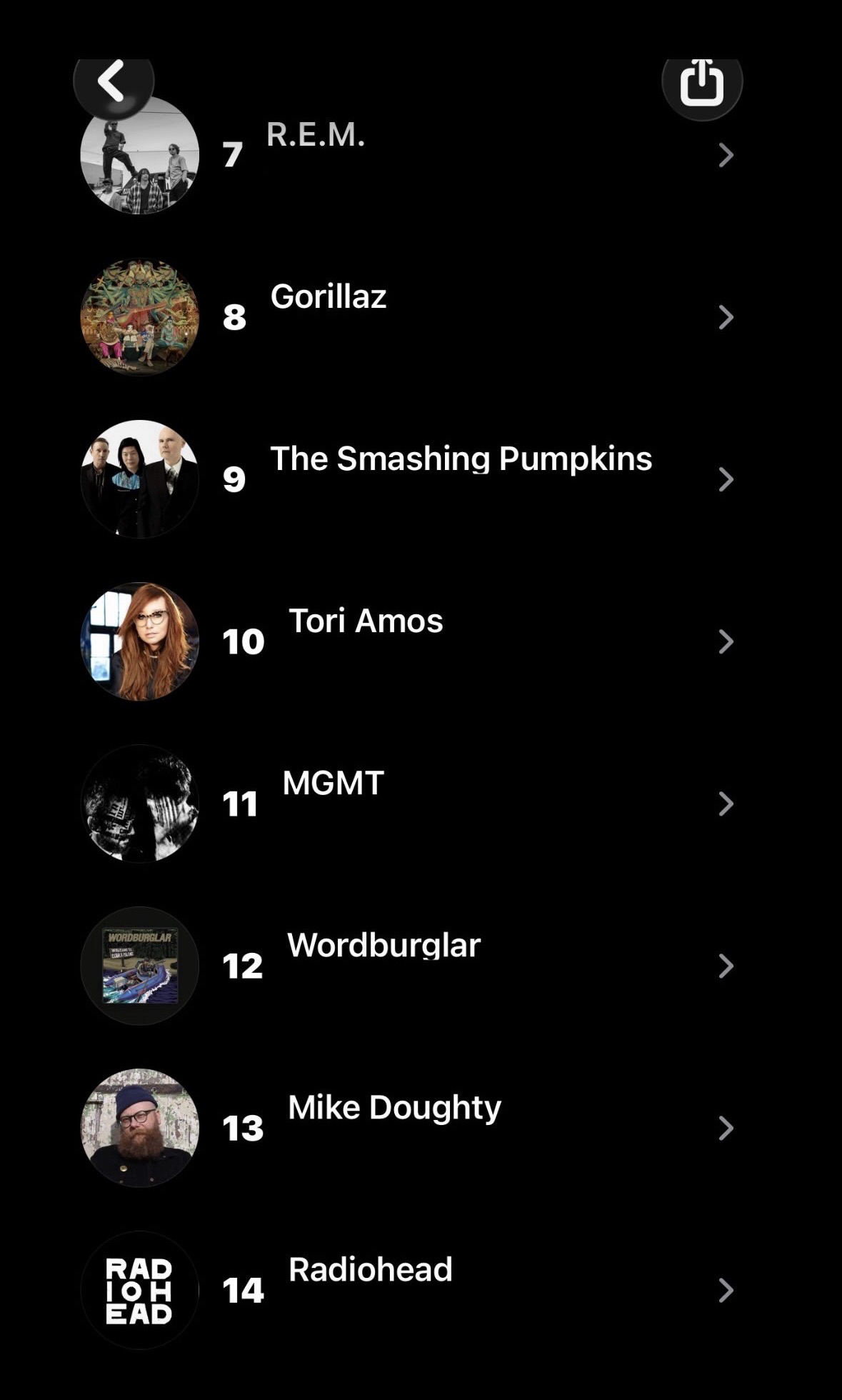Viewport: 842px width, 1400px height.
Task: Share this top artists list
Action: (x=701, y=82)
